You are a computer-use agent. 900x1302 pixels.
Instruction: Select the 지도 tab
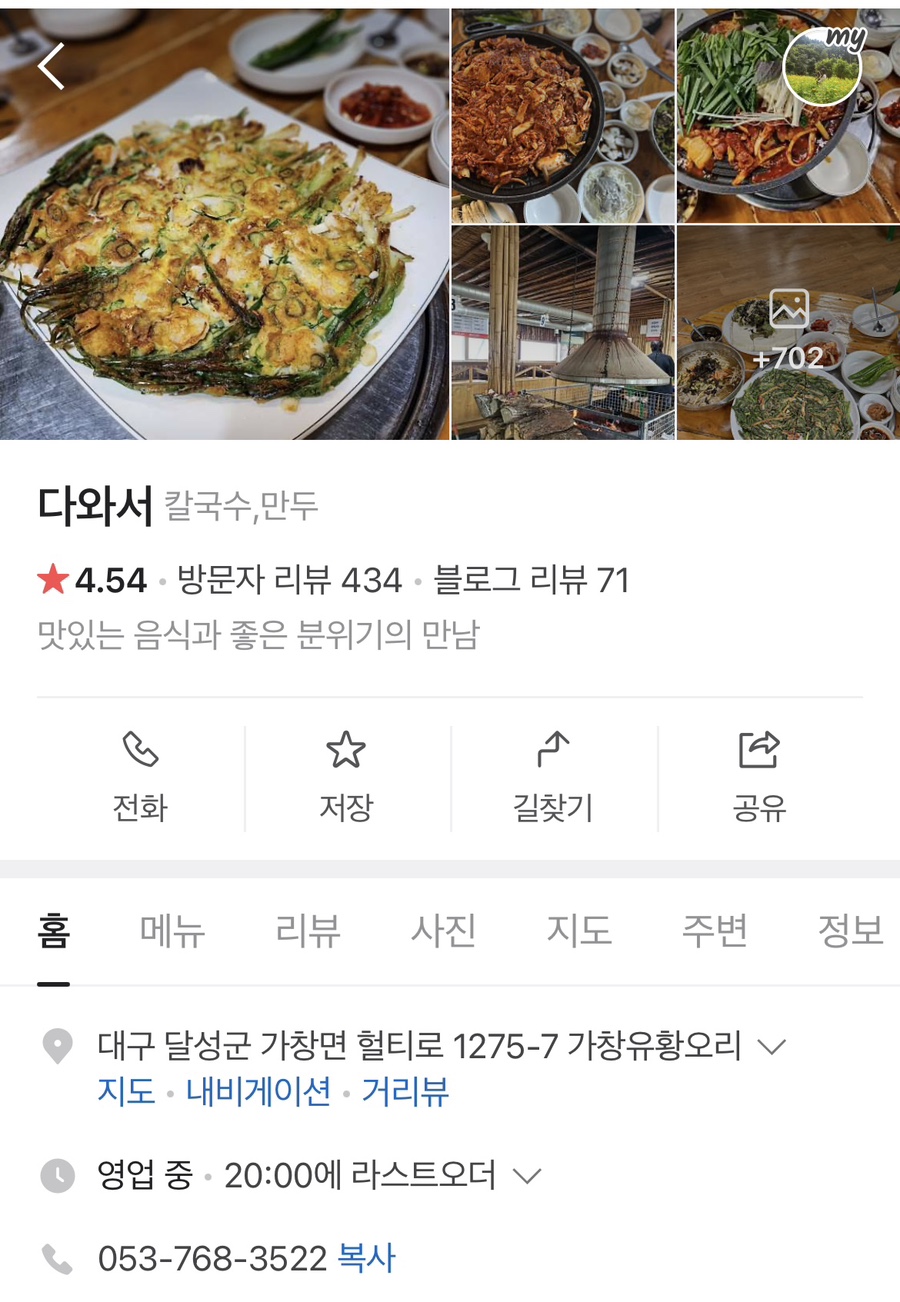579,931
